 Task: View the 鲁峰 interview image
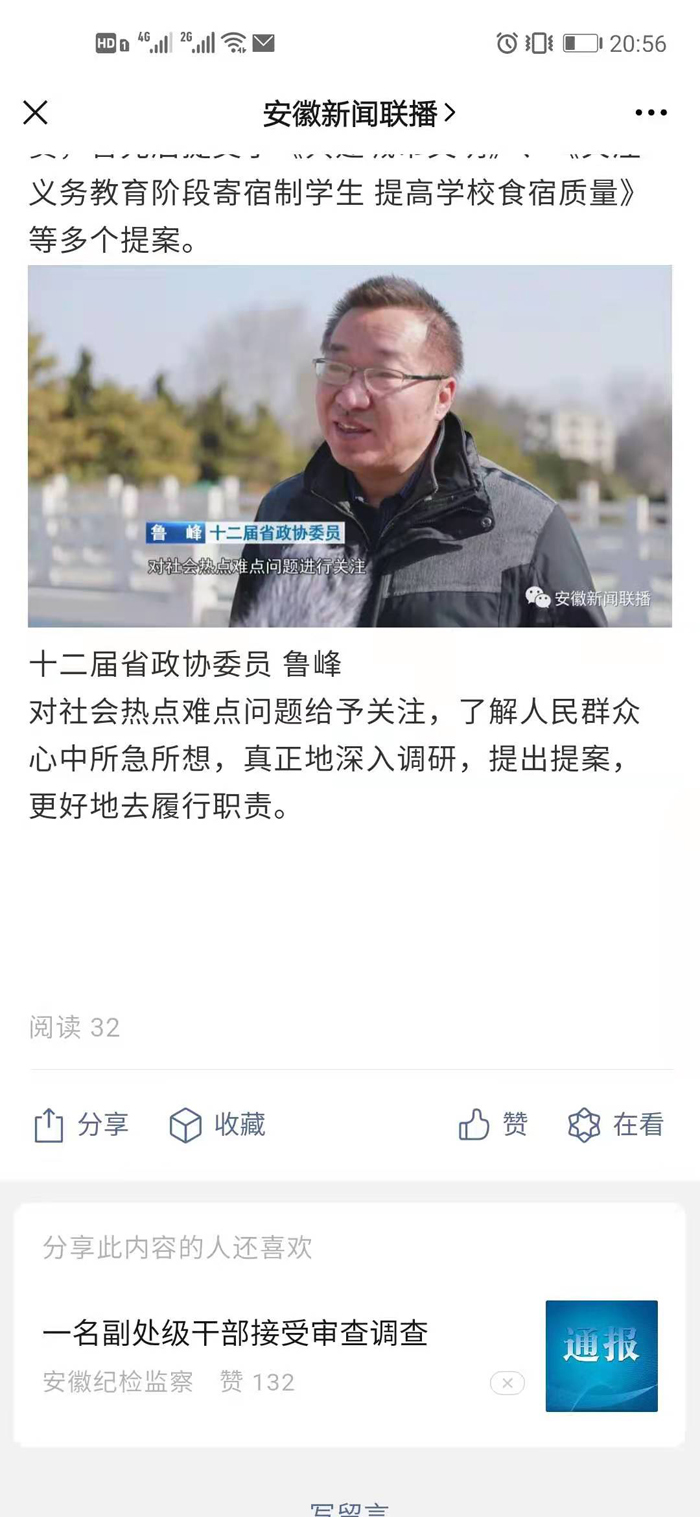[x=350, y=446]
